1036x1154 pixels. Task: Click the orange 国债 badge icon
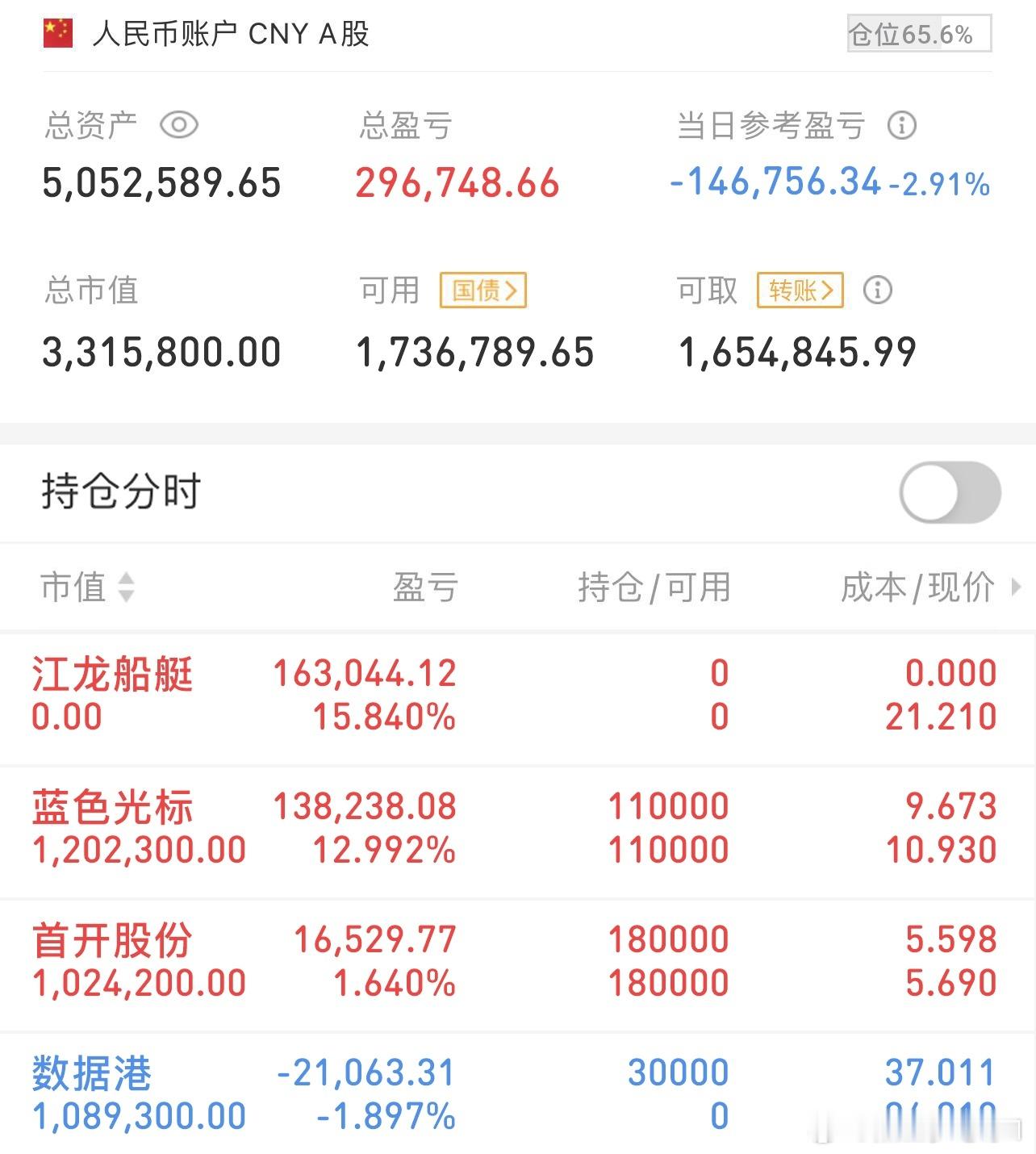tap(483, 290)
